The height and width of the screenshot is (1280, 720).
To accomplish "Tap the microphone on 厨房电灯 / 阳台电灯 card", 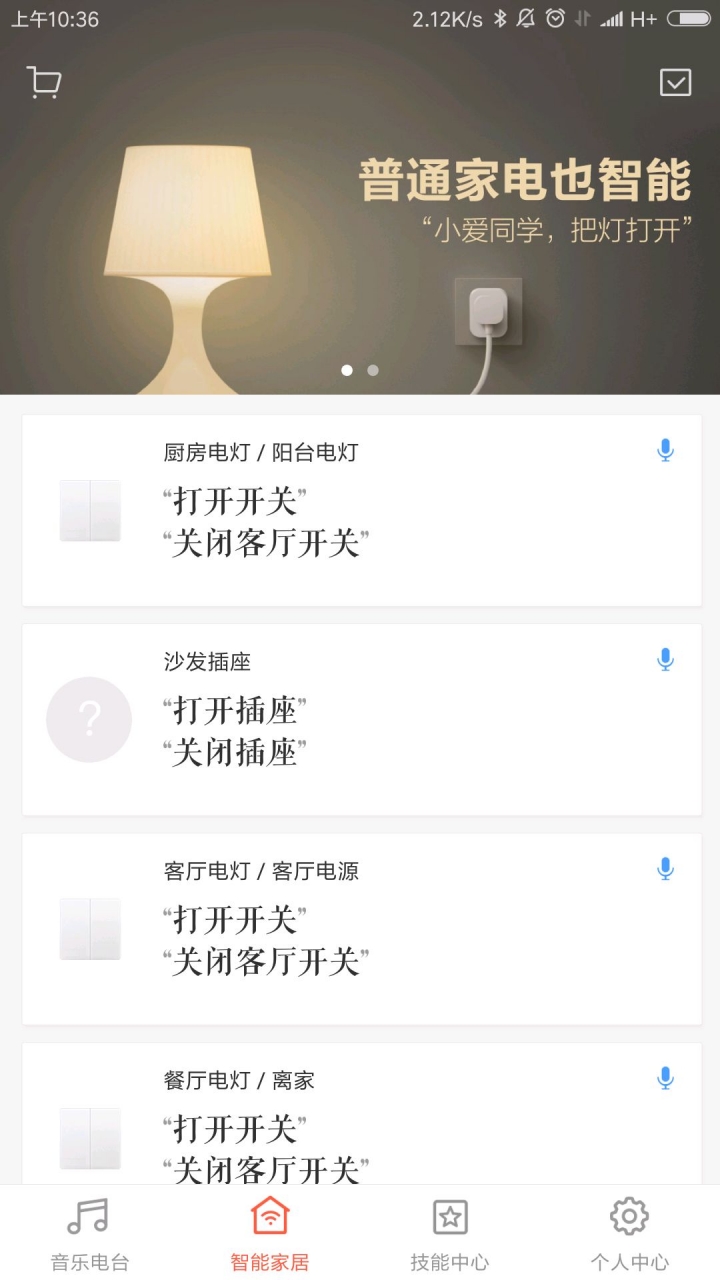I will (x=666, y=451).
